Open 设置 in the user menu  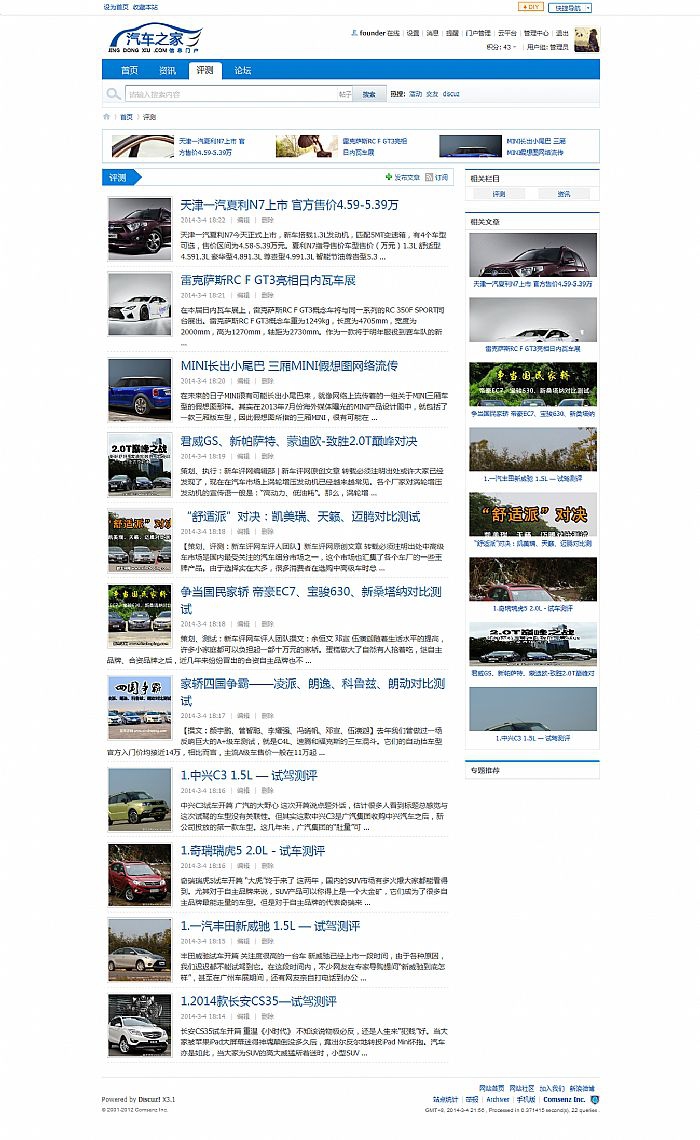coord(413,33)
